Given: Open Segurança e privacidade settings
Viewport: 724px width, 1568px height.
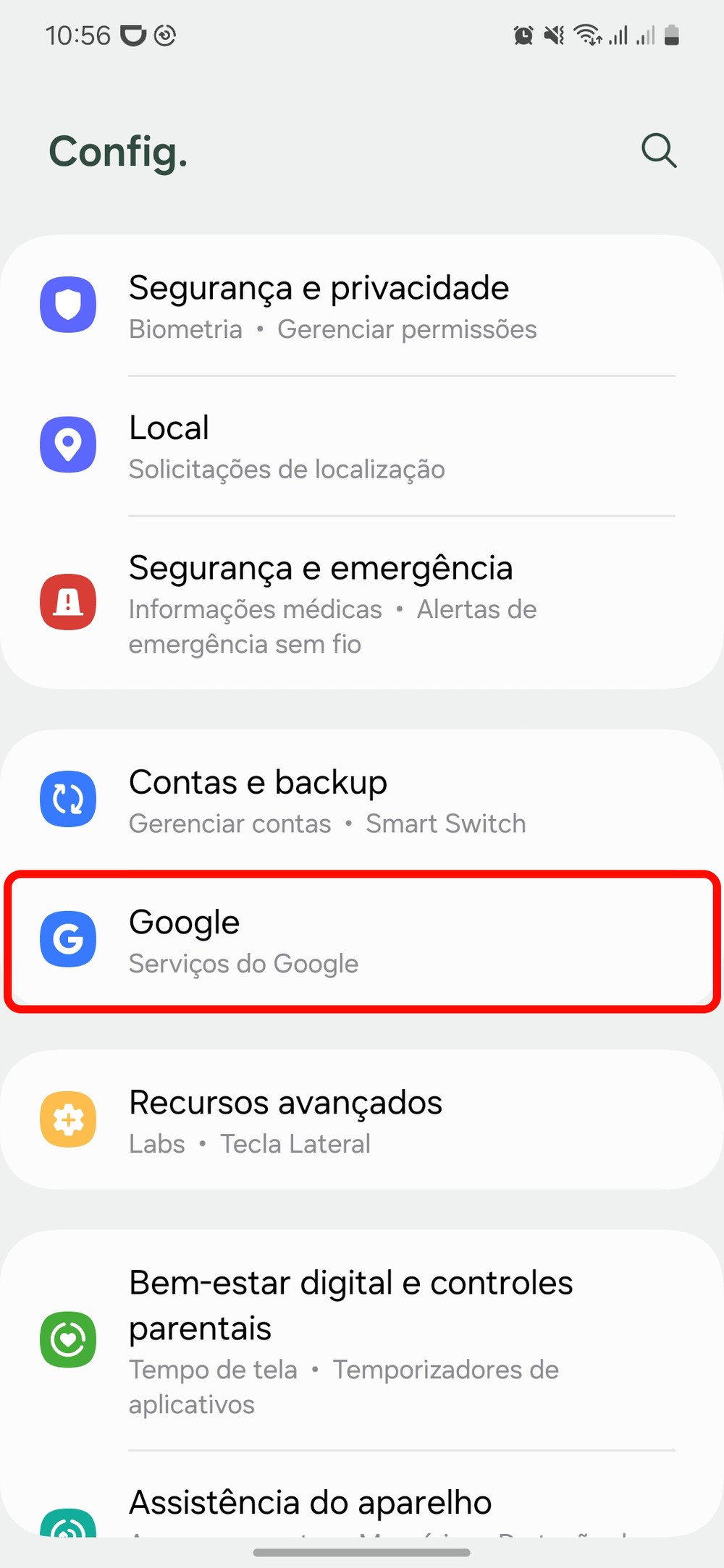Looking at the screenshot, I should 362,306.
